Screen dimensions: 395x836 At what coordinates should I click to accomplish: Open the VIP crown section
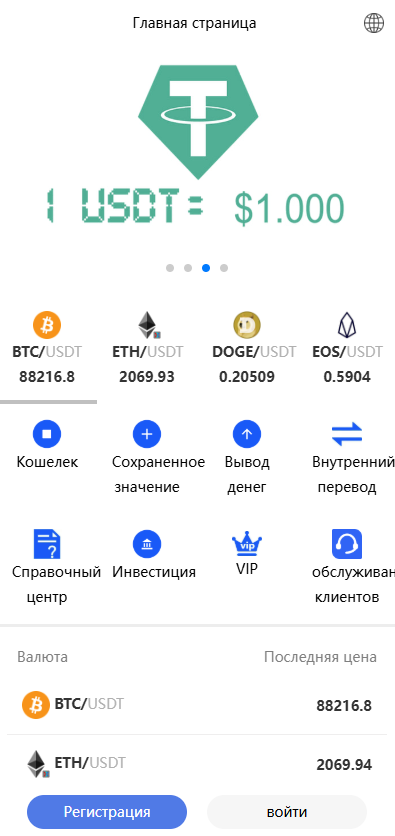(x=247, y=553)
